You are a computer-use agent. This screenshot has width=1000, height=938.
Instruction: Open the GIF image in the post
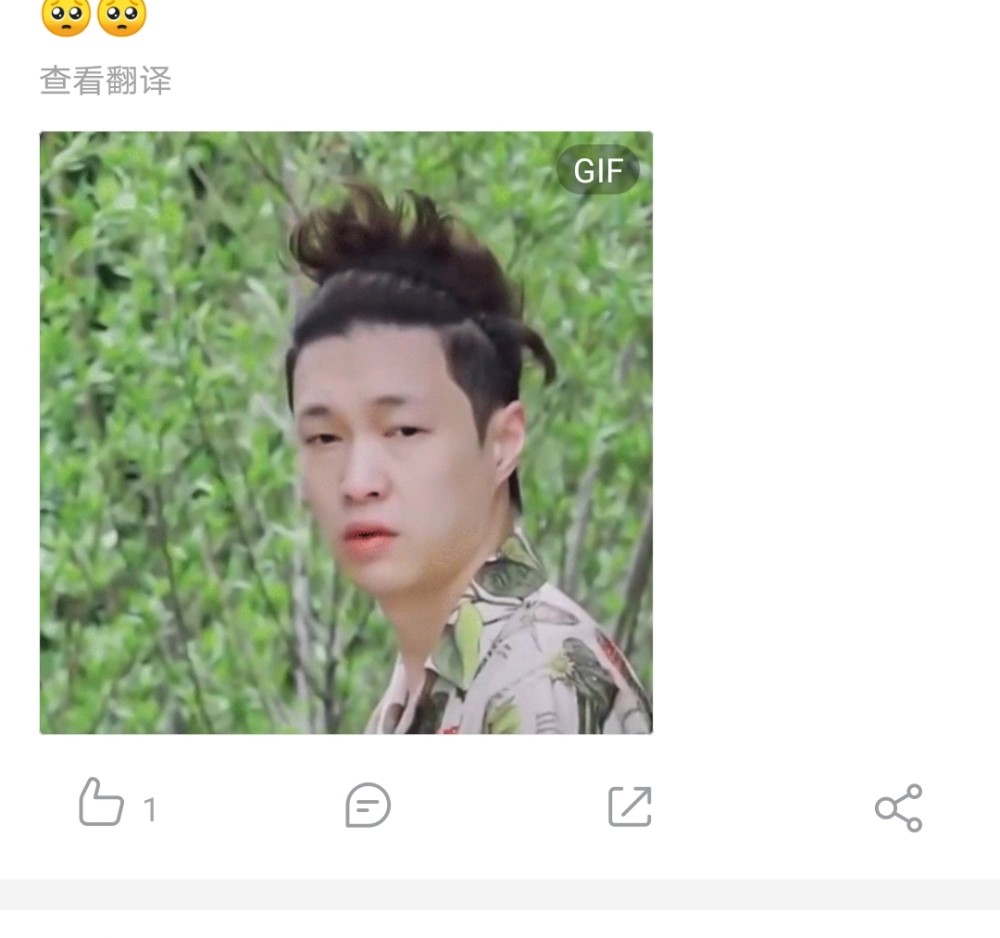click(346, 433)
